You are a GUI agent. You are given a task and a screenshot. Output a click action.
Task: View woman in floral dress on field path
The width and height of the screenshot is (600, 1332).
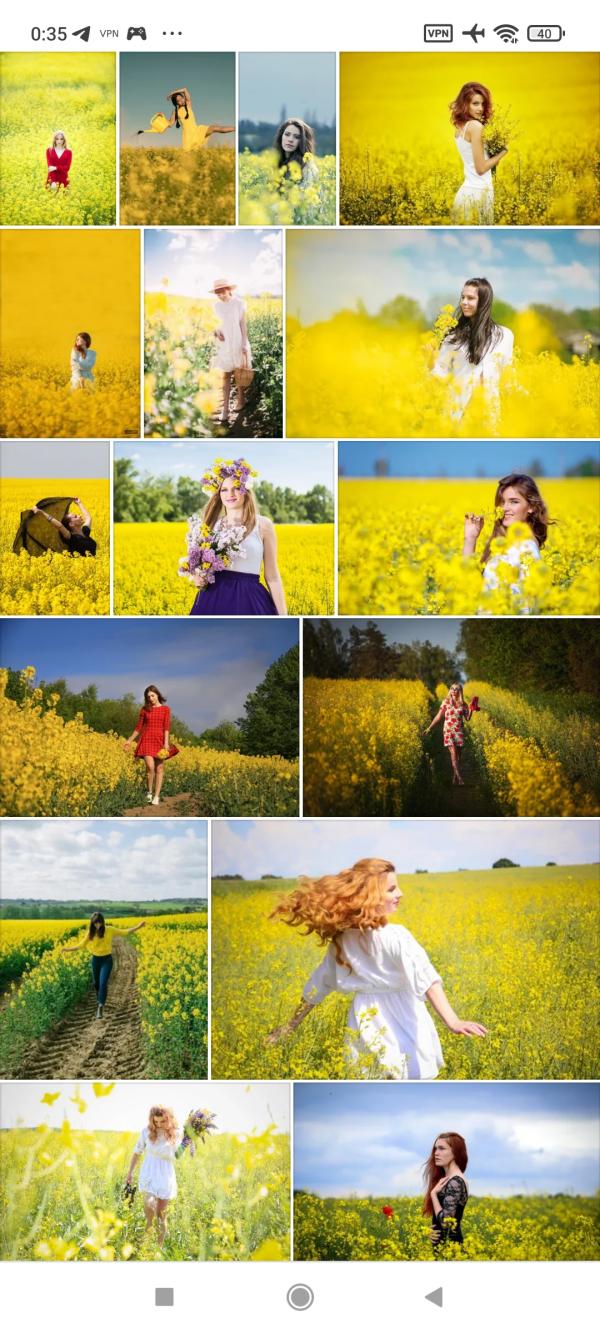coord(451,717)
